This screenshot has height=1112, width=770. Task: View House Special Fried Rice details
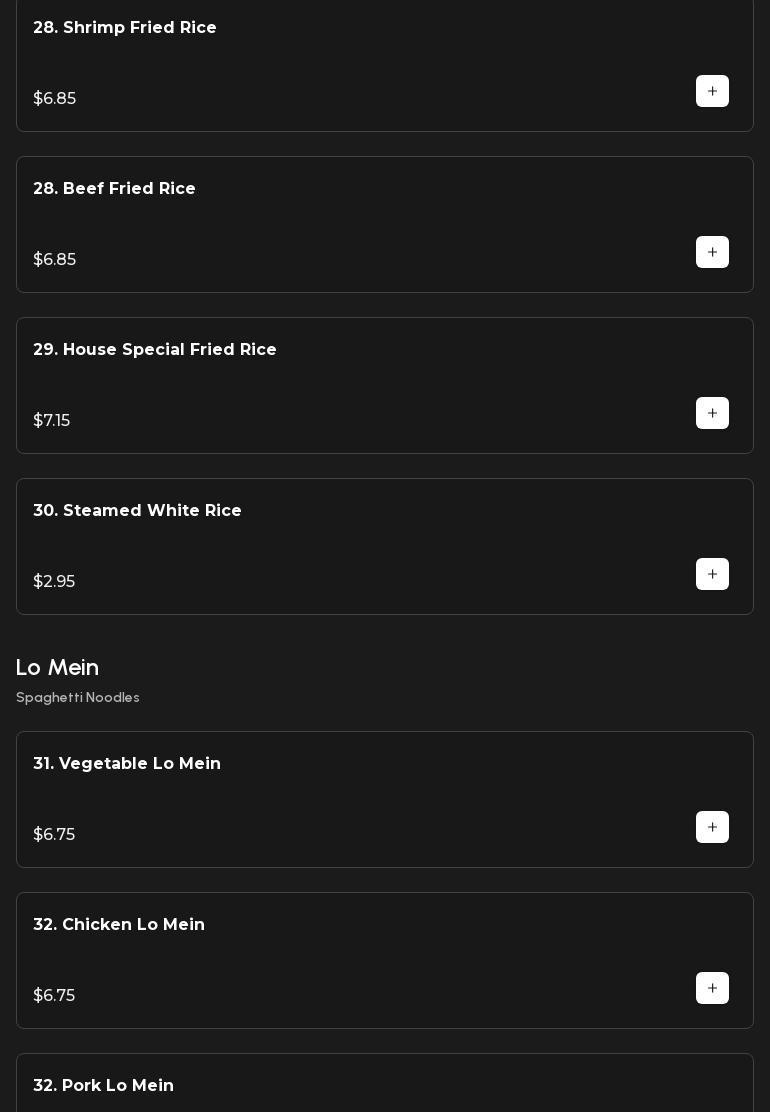155,350
